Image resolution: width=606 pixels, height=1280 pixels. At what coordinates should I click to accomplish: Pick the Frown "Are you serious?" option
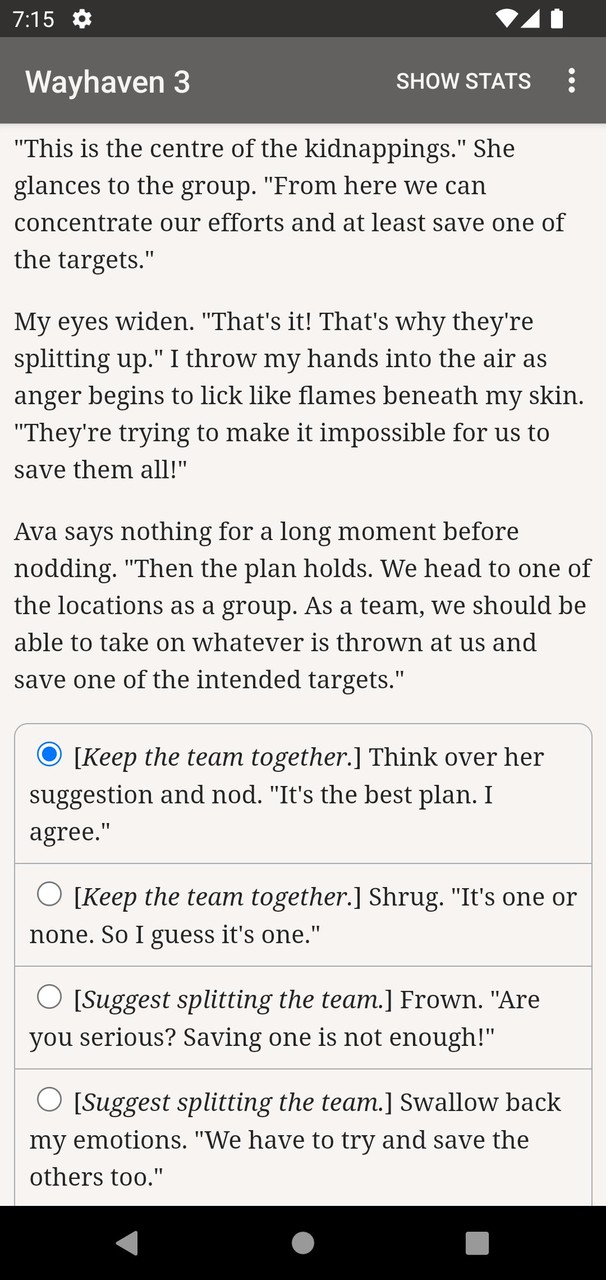[x=50, y=997]
